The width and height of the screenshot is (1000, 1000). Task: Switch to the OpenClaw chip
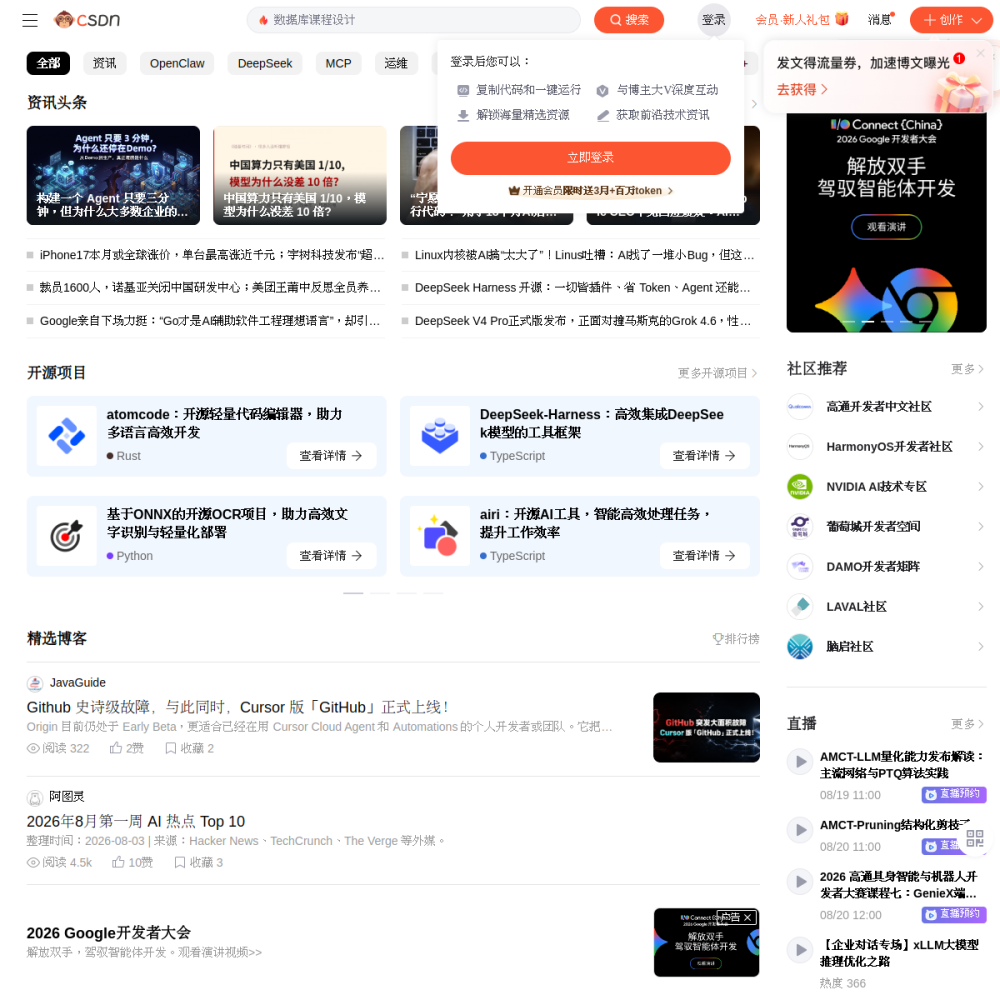coord(177,63)
